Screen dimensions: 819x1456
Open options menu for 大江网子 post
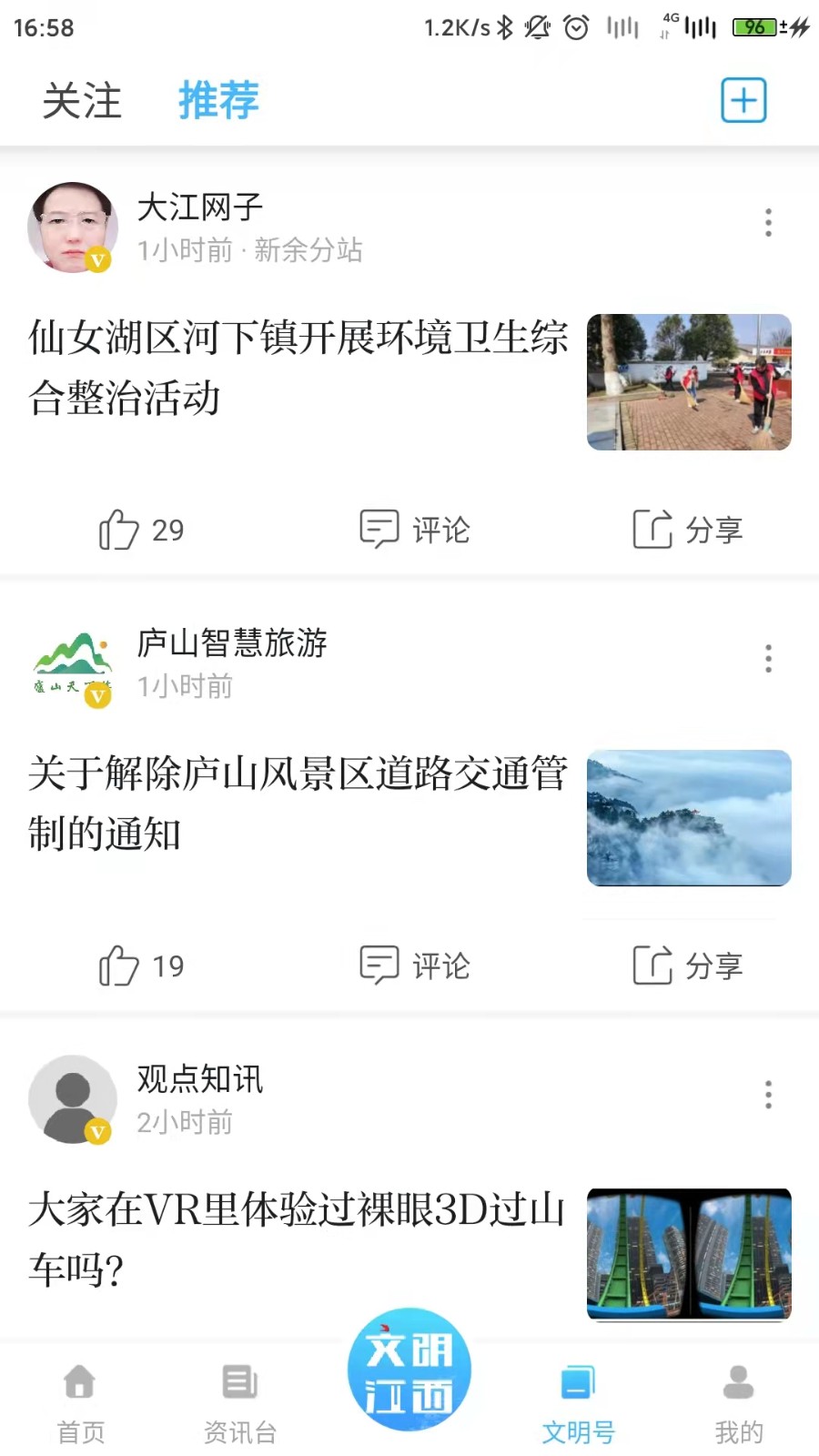point(767,221)
